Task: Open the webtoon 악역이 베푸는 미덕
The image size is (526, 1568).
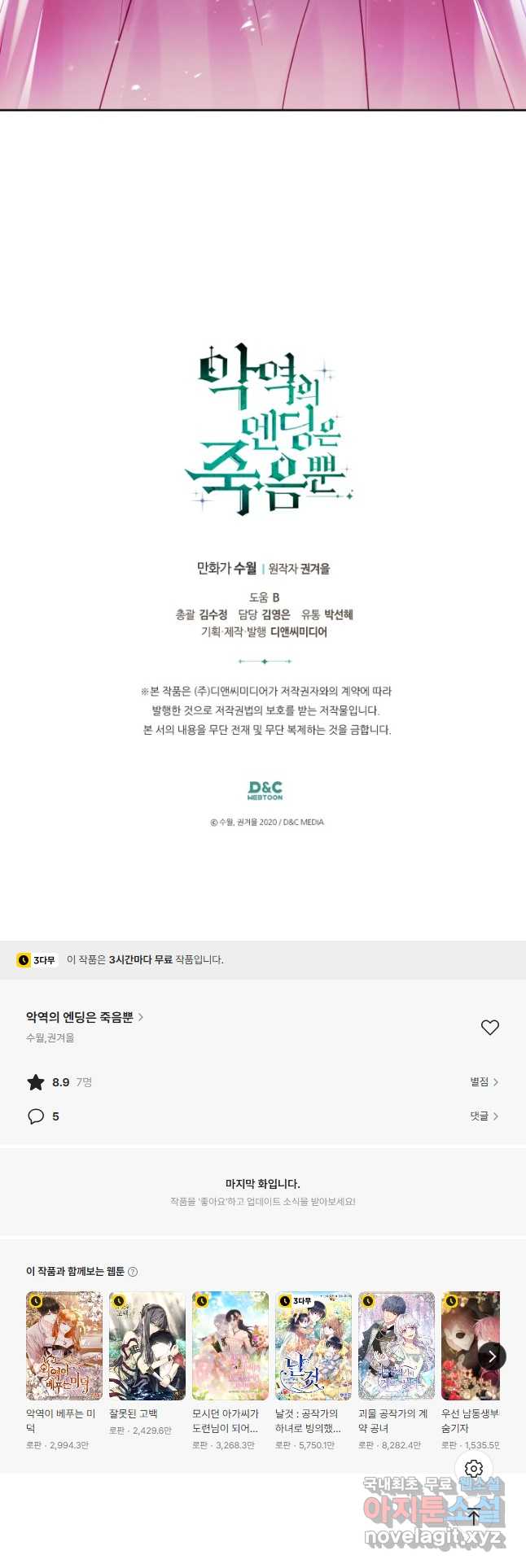Action: [x=64, y=1346]
